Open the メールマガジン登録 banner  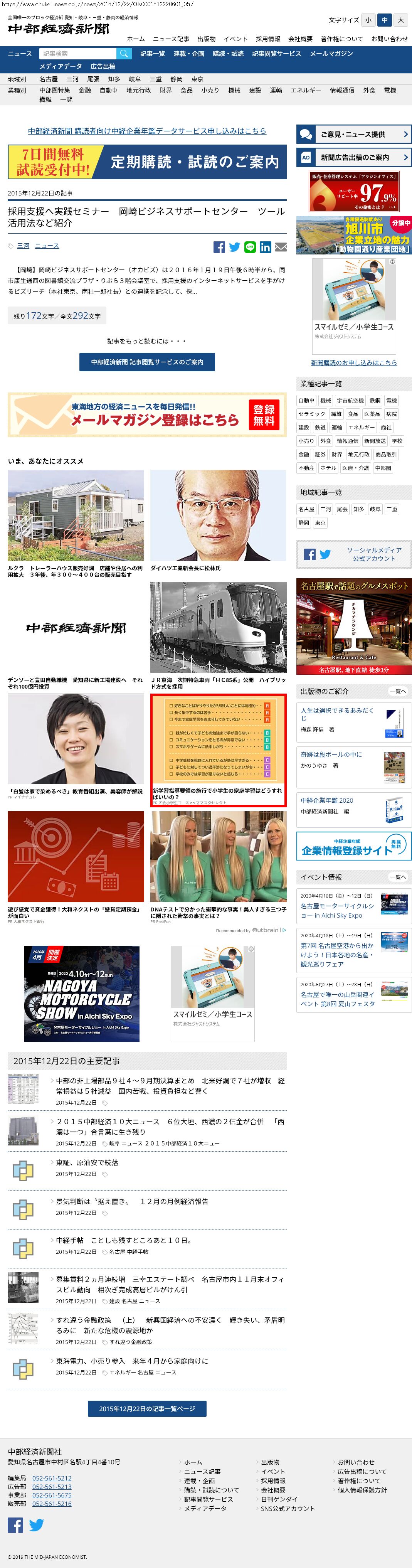pos(147,414)
